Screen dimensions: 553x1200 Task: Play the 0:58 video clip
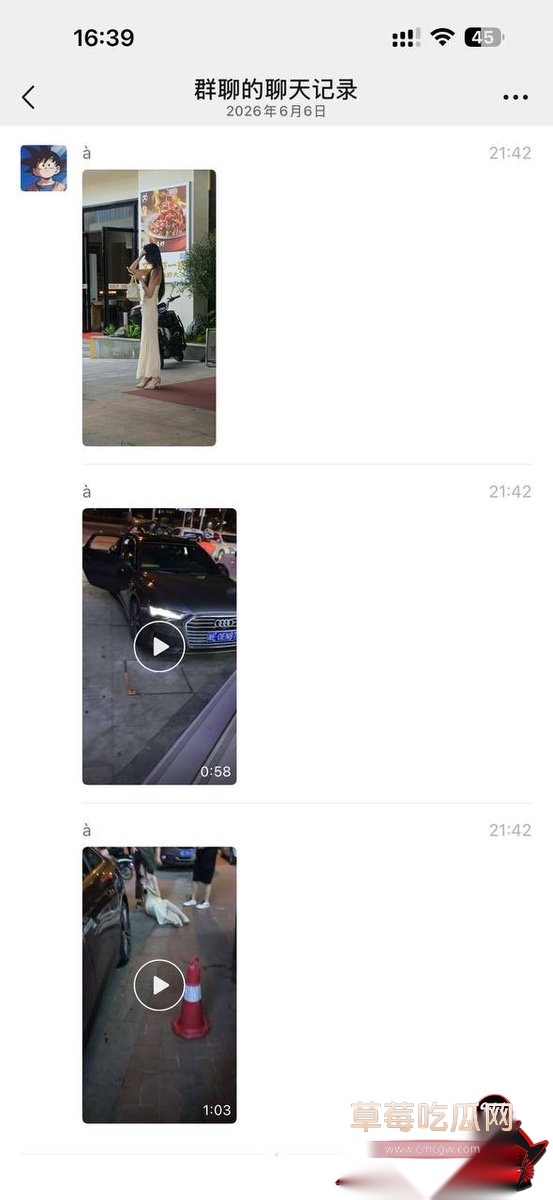click(159, 646)
